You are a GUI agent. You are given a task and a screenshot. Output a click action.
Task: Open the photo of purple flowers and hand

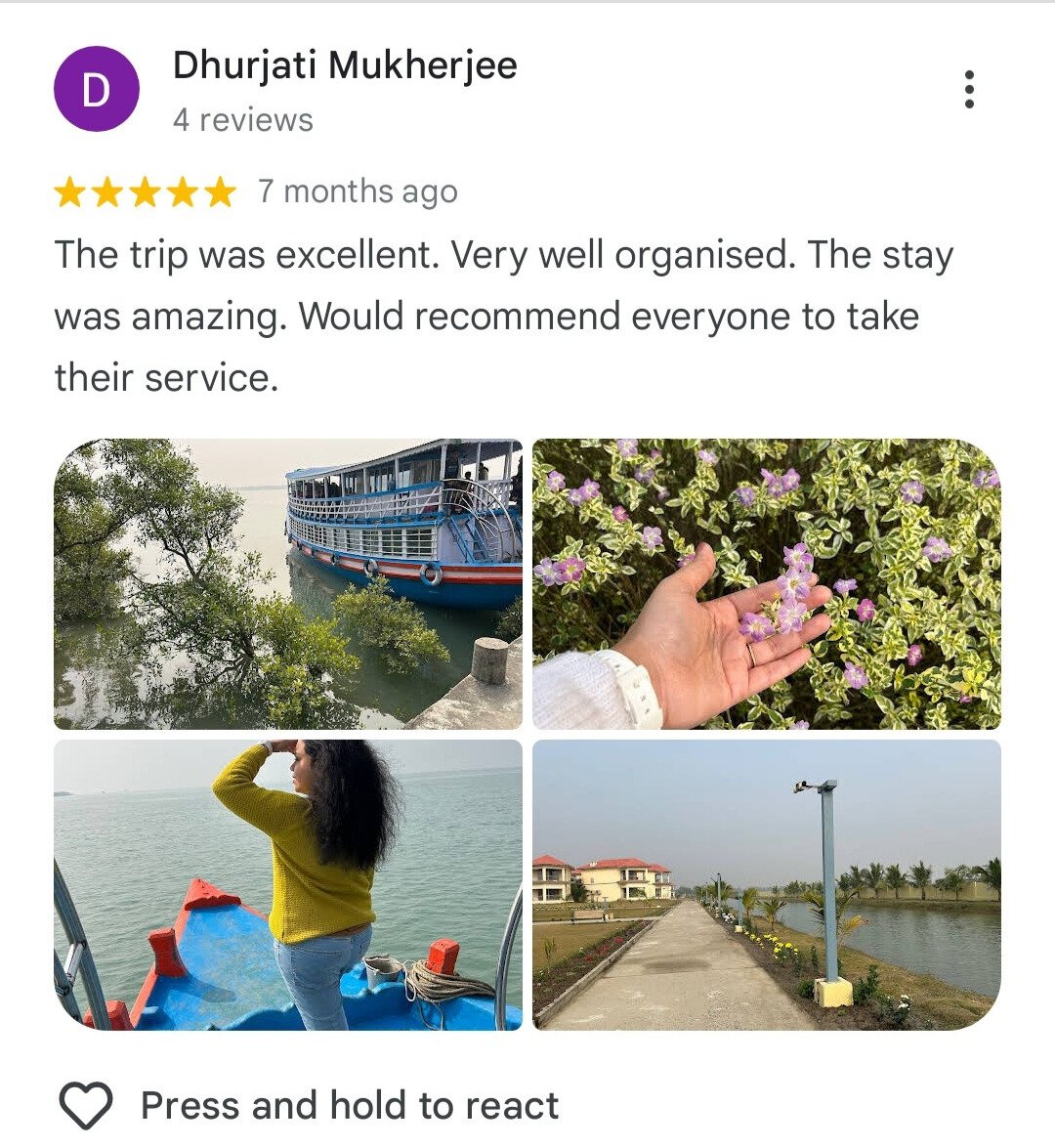(766, 583)
